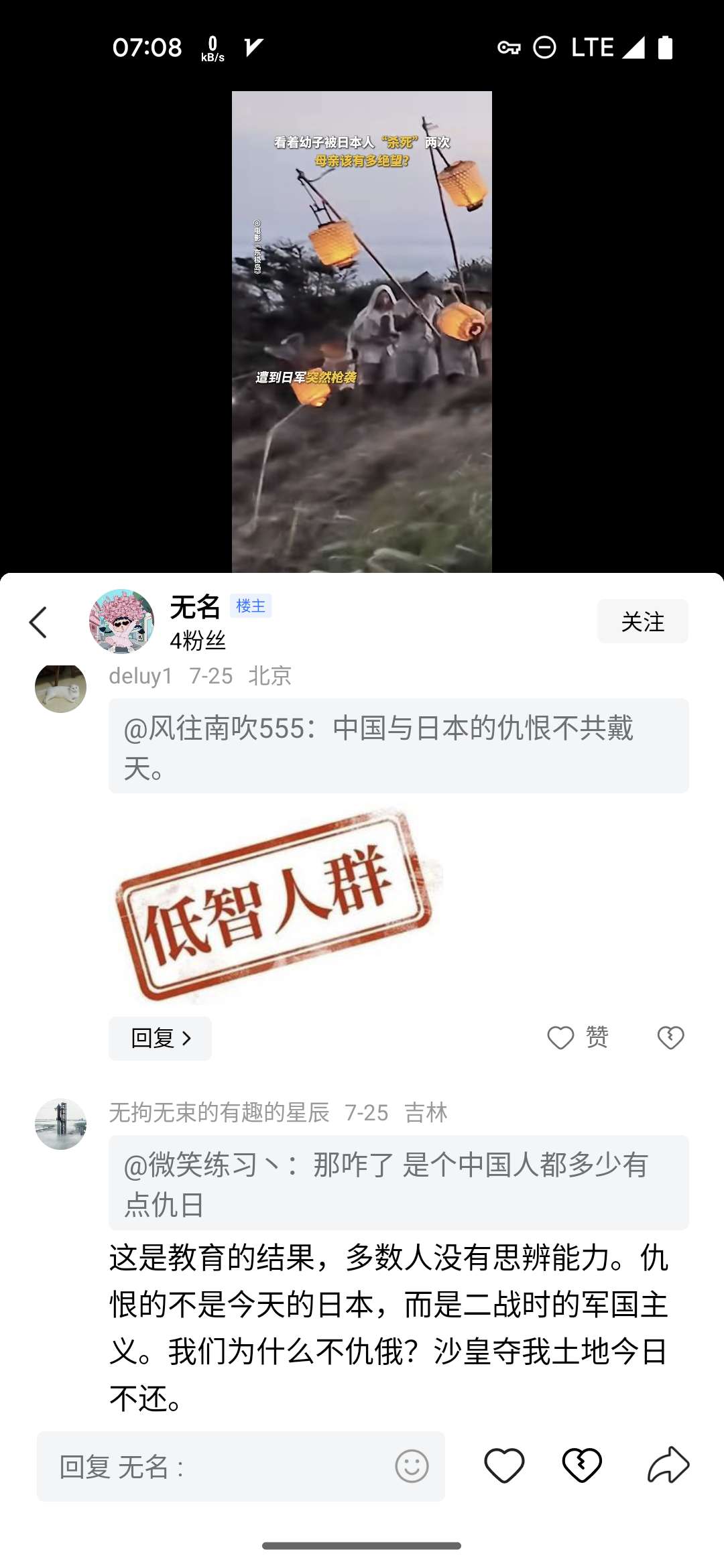The image size is (724, 1568).
Task: Like the post with the bottom heart
Action: tap(504, 1465)
